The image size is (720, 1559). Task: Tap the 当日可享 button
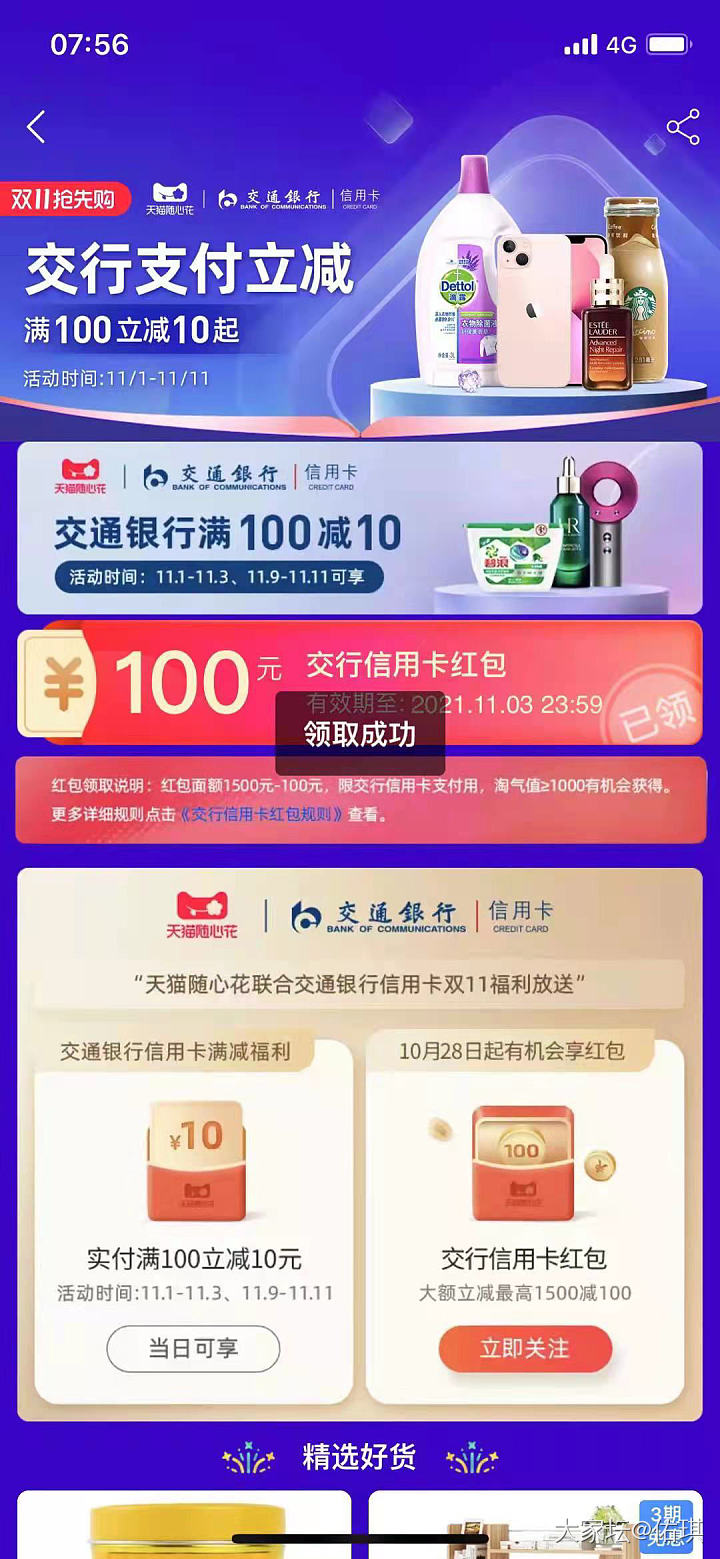pyautogui.click(x=193, y=1348)
